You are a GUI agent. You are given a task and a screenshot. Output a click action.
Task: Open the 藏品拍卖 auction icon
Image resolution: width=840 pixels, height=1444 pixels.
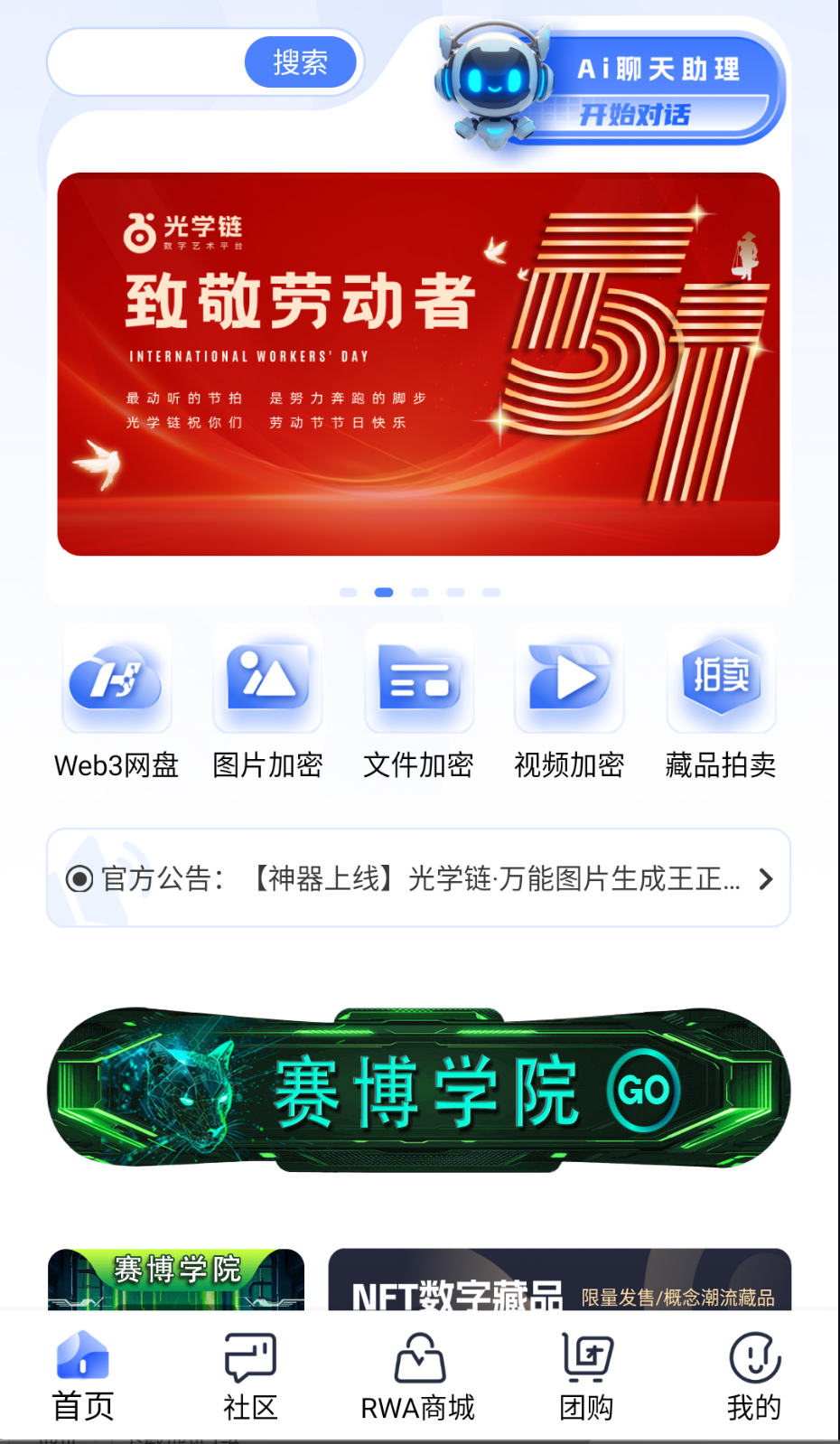[720, 680]
